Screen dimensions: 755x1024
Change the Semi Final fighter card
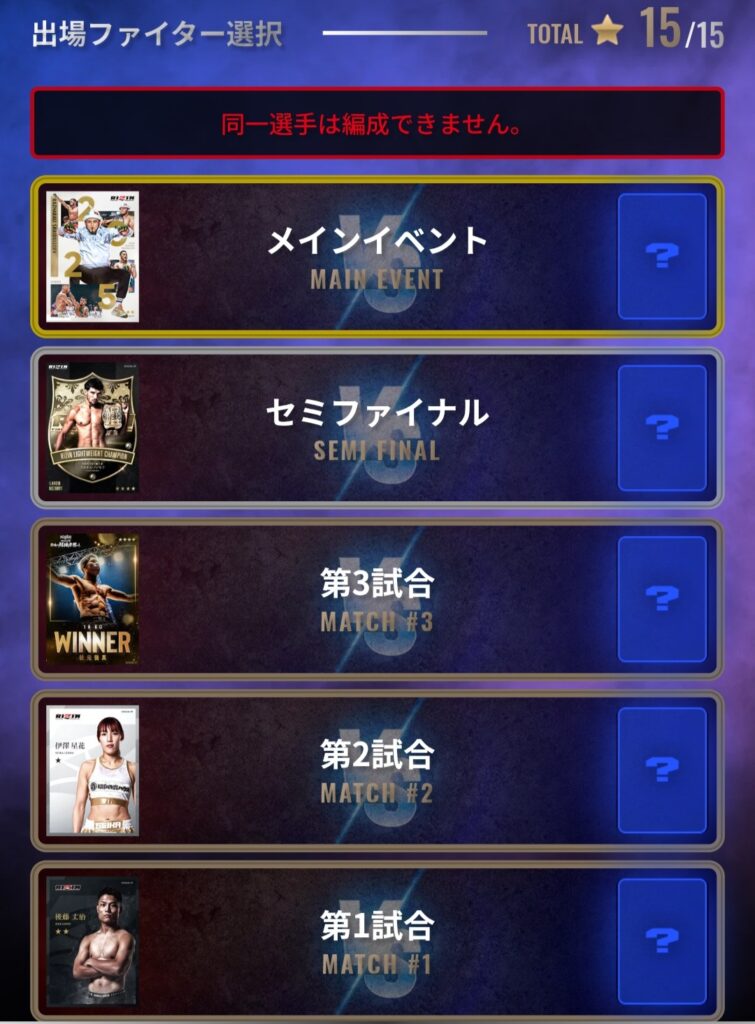(x=93, y=428)
